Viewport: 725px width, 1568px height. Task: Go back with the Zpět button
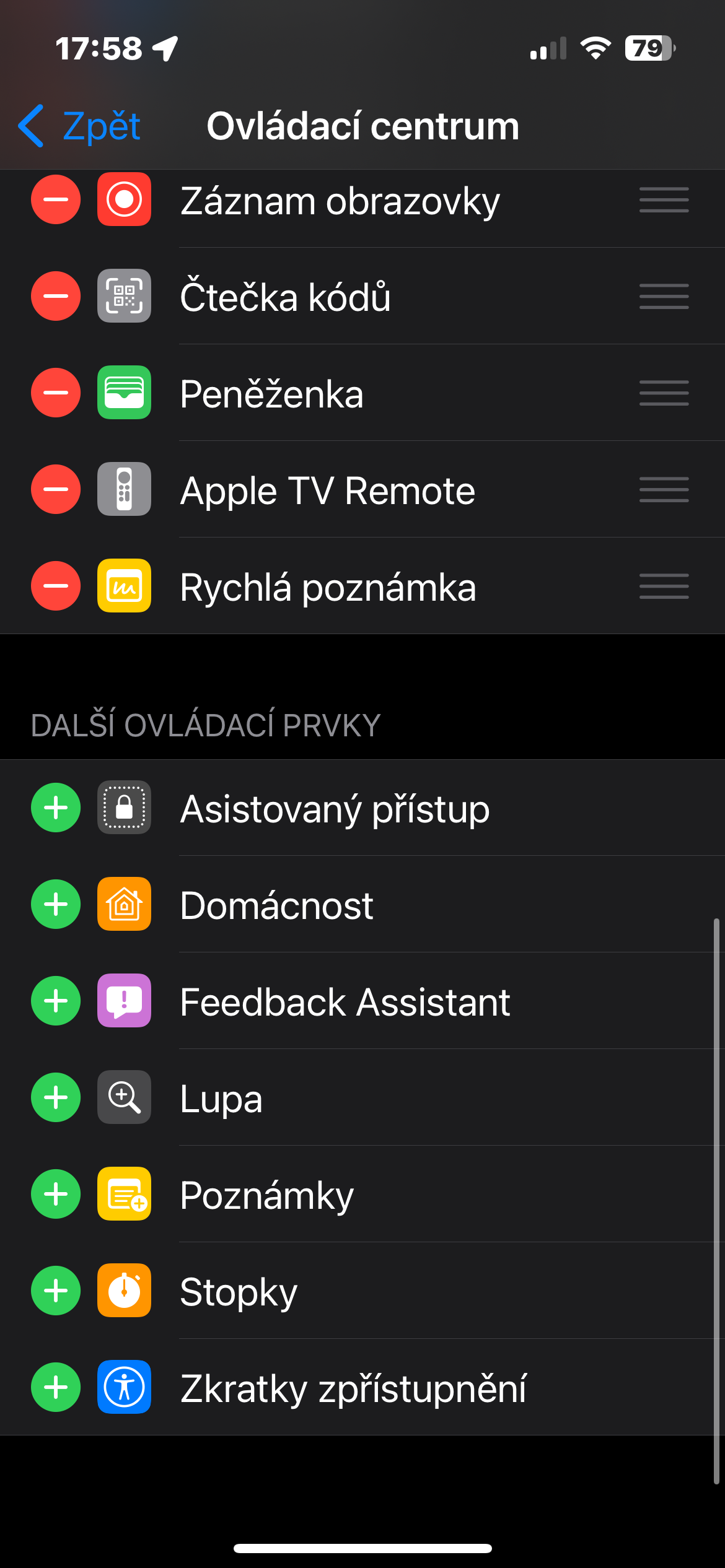pyautogui.click(x=81, y=126)
